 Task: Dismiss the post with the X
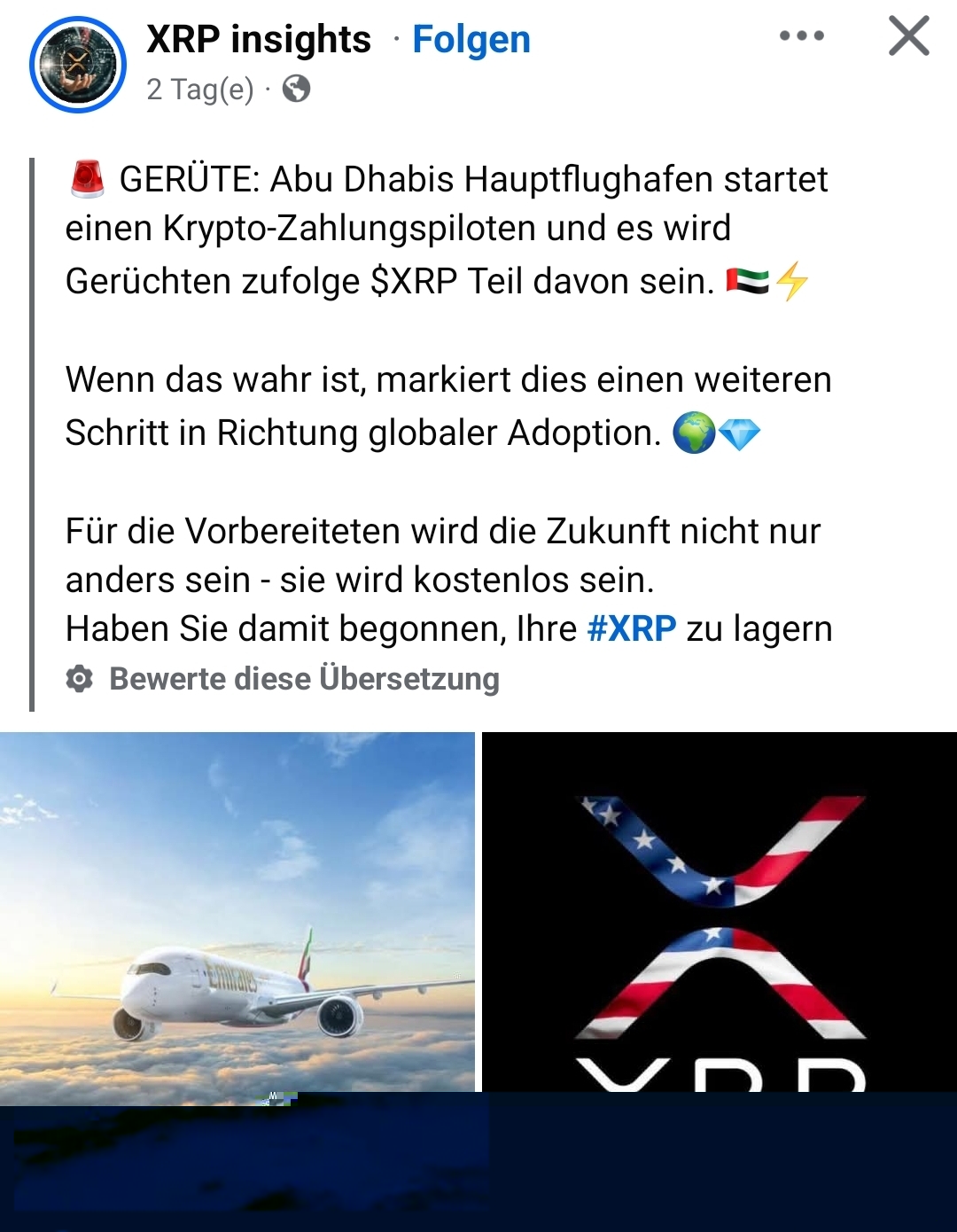[909, 36]
